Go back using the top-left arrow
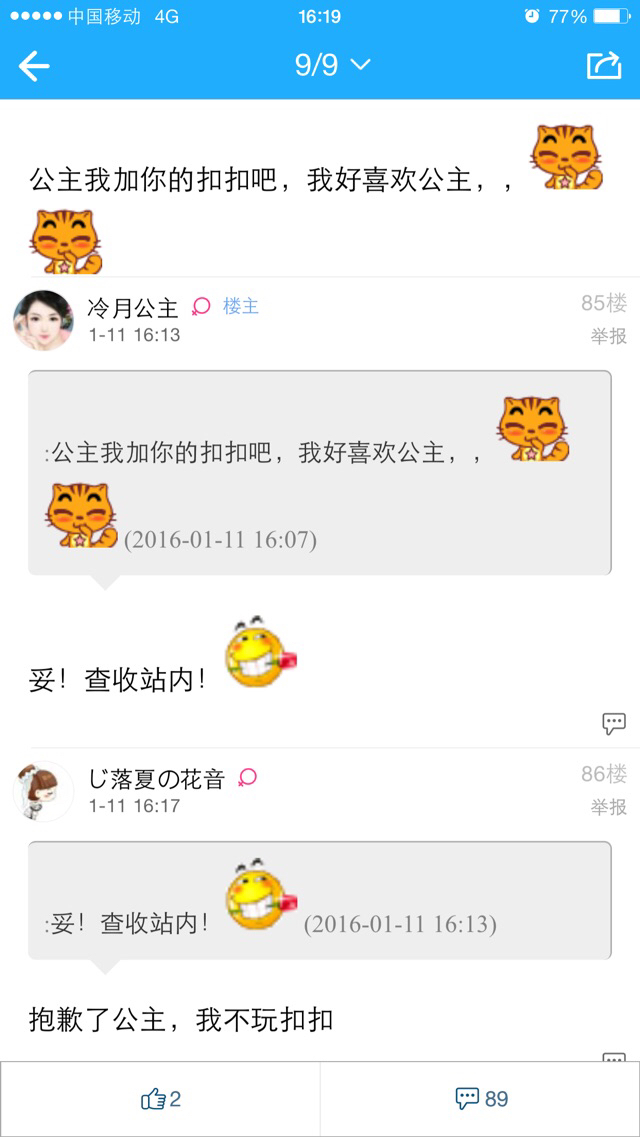This screenshot has height=1137, width=640. [34, 66]
